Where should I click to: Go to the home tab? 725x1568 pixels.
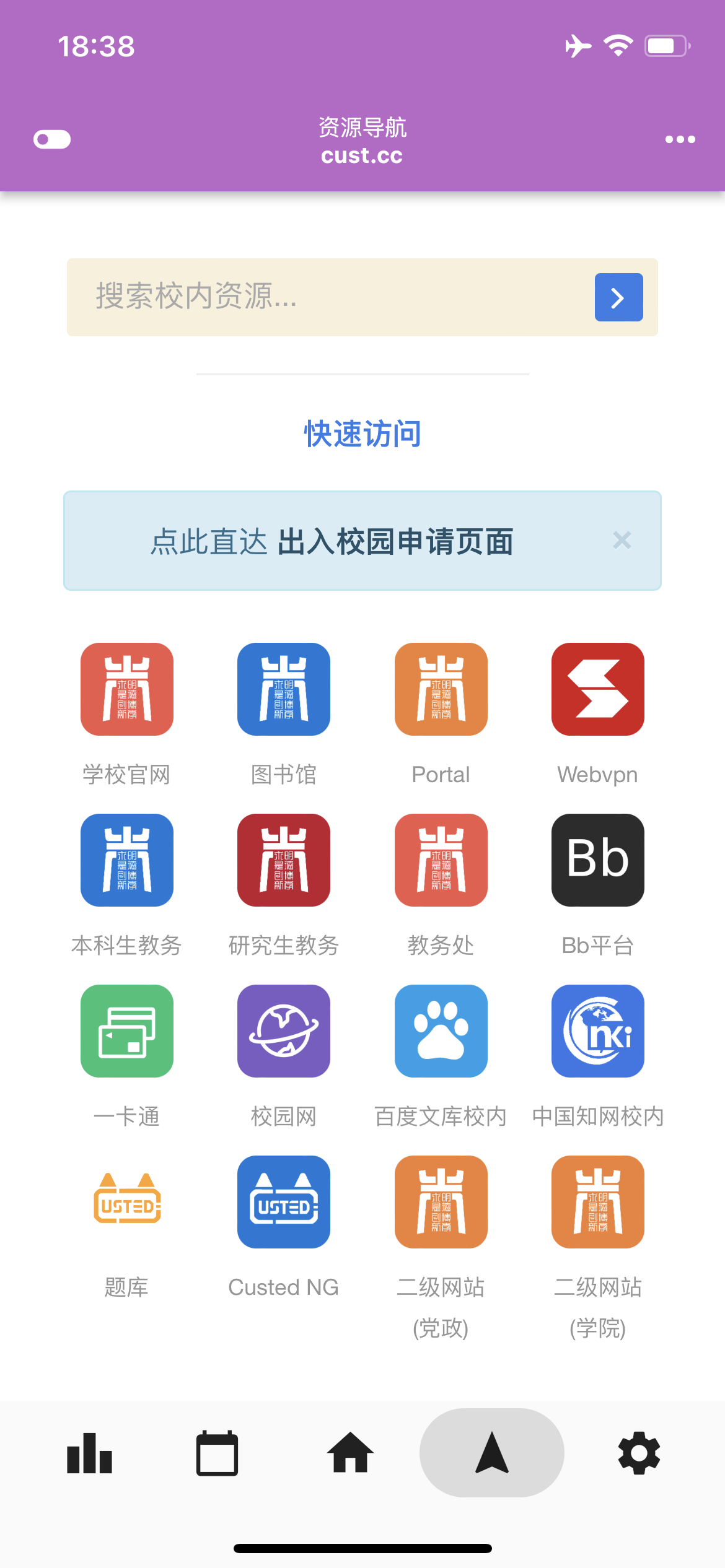pyautogui.click(x=350, y=1453)
